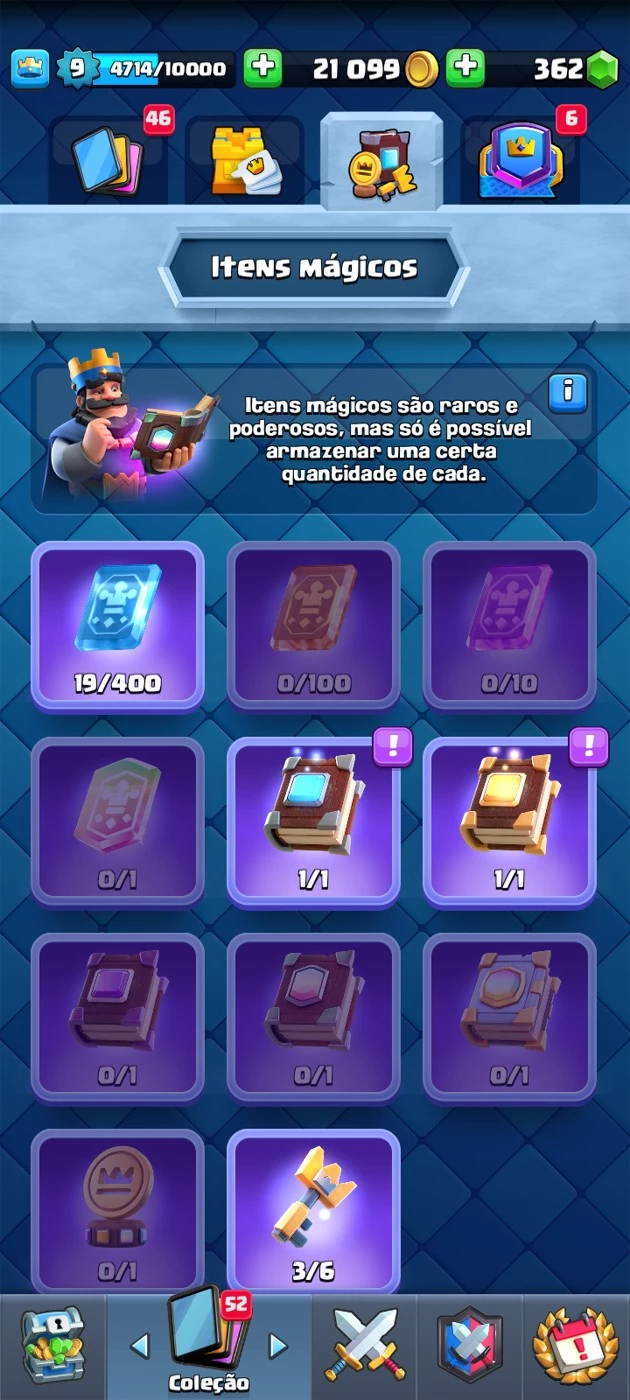630x1400 pixels.
Task: Switch to the cards tab with 46 badge
Action: [x=108, y=160]
